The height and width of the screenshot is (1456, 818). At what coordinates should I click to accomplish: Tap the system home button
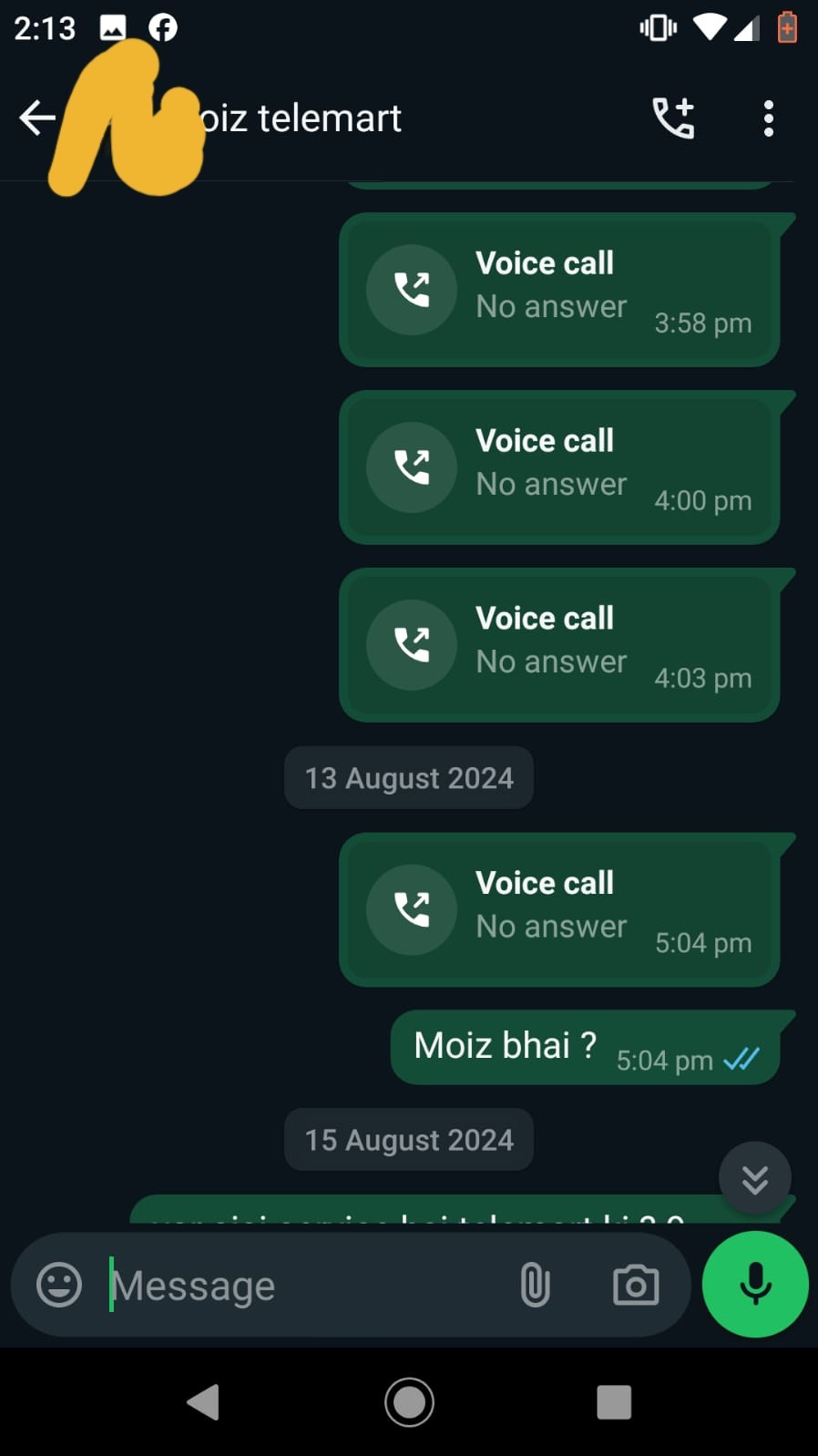pyautogui.click(x=409, y=1401)
